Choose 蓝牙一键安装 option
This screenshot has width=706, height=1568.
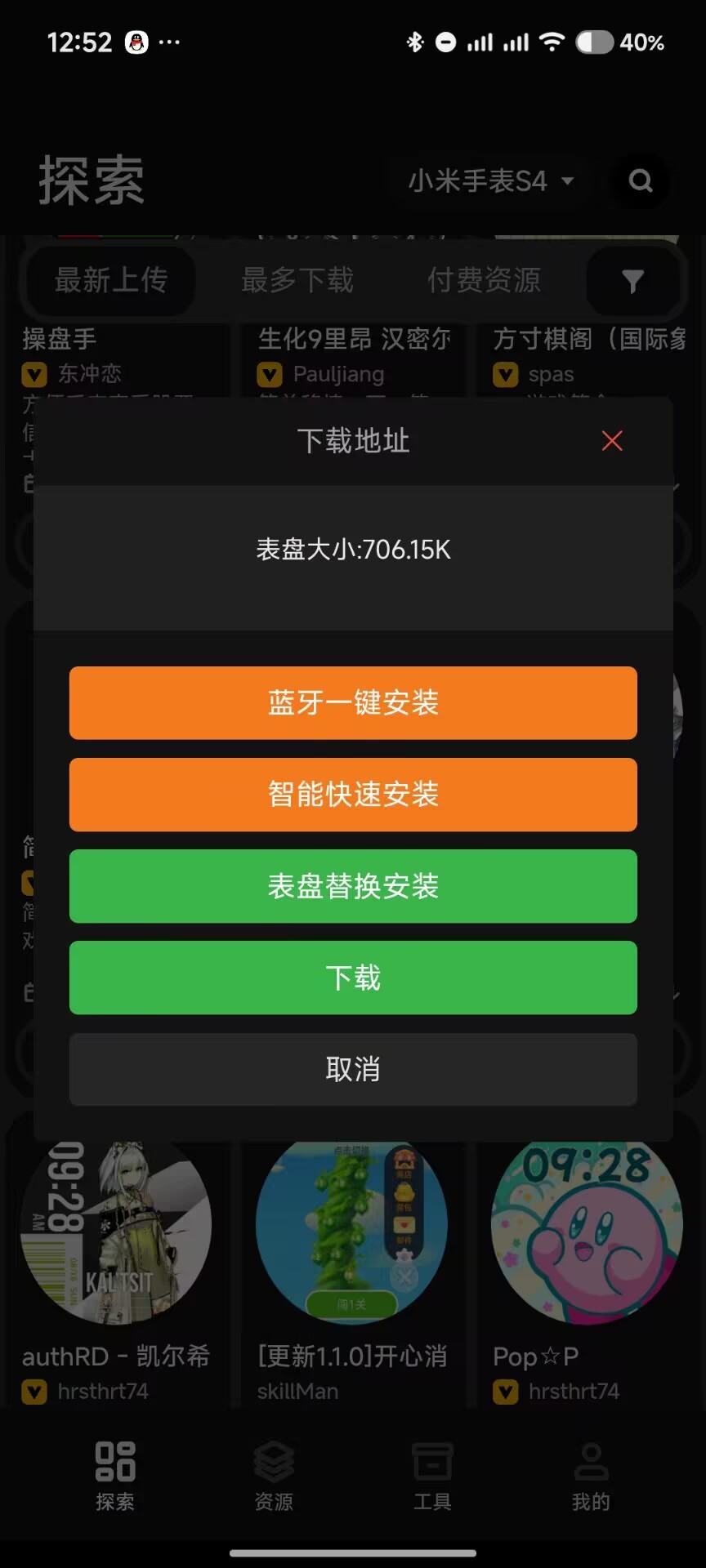[353, 703]
